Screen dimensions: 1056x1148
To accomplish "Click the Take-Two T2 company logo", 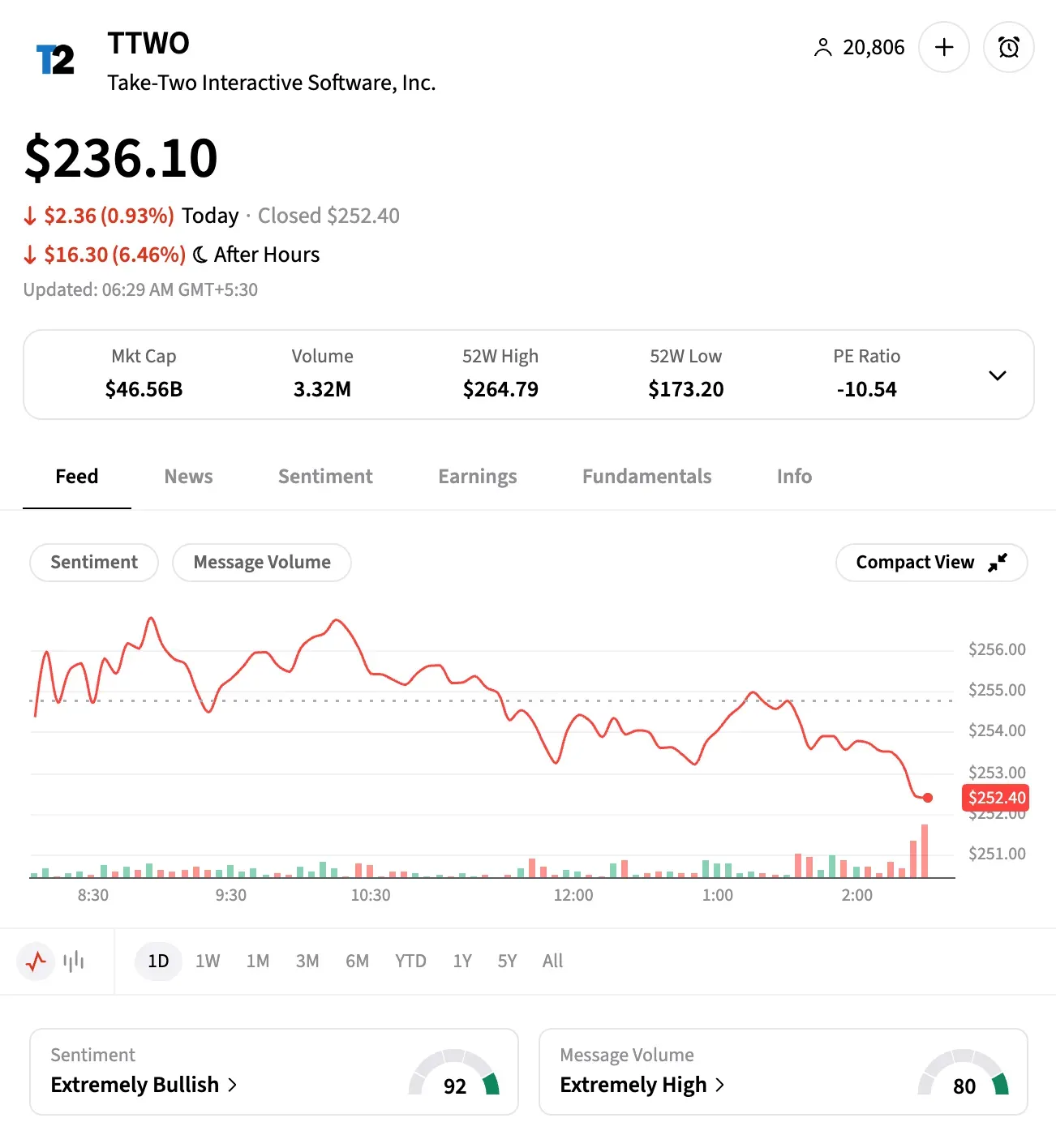I will pos(54,58).
